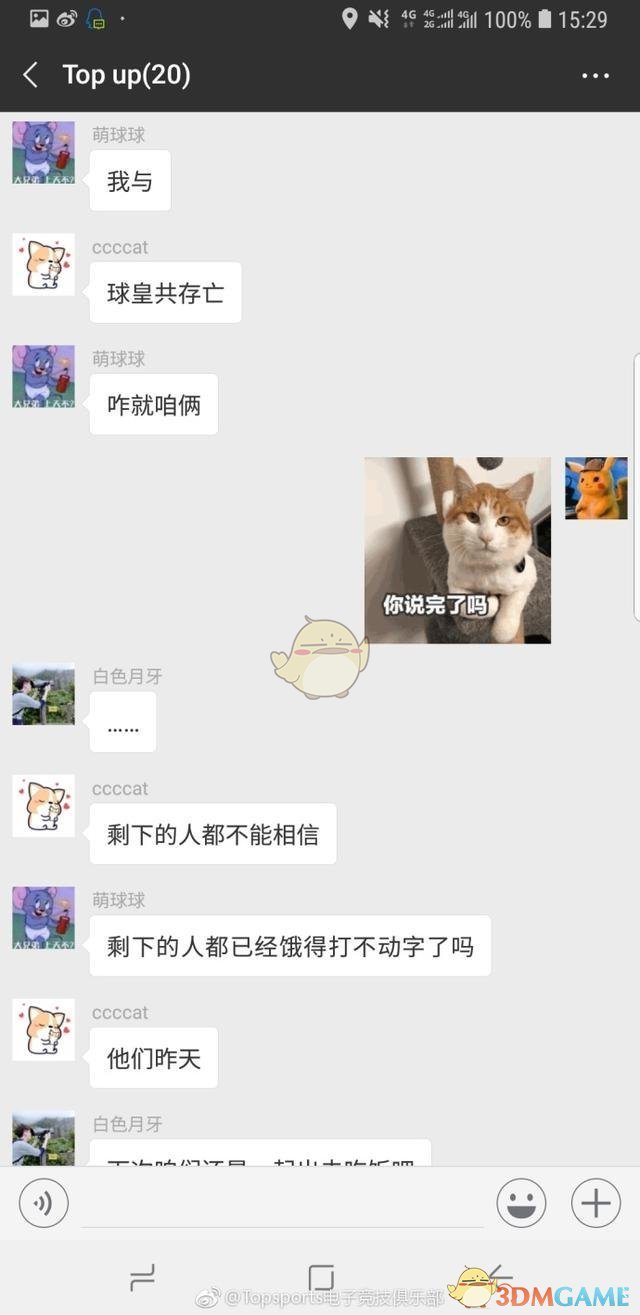Open the cat meme image message
Screen dimensions: 640x1315
pyautogui.click(x=457, y=550)
